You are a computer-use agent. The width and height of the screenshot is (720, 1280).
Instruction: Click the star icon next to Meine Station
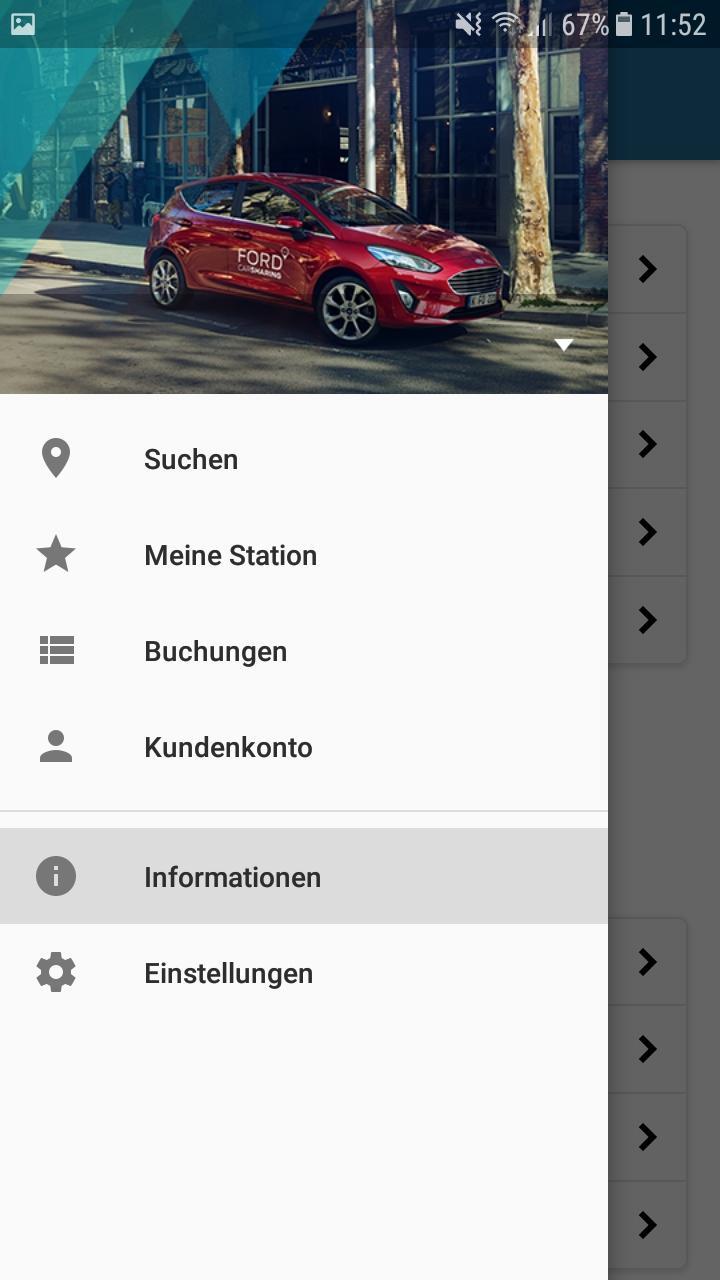click(56, 553)
